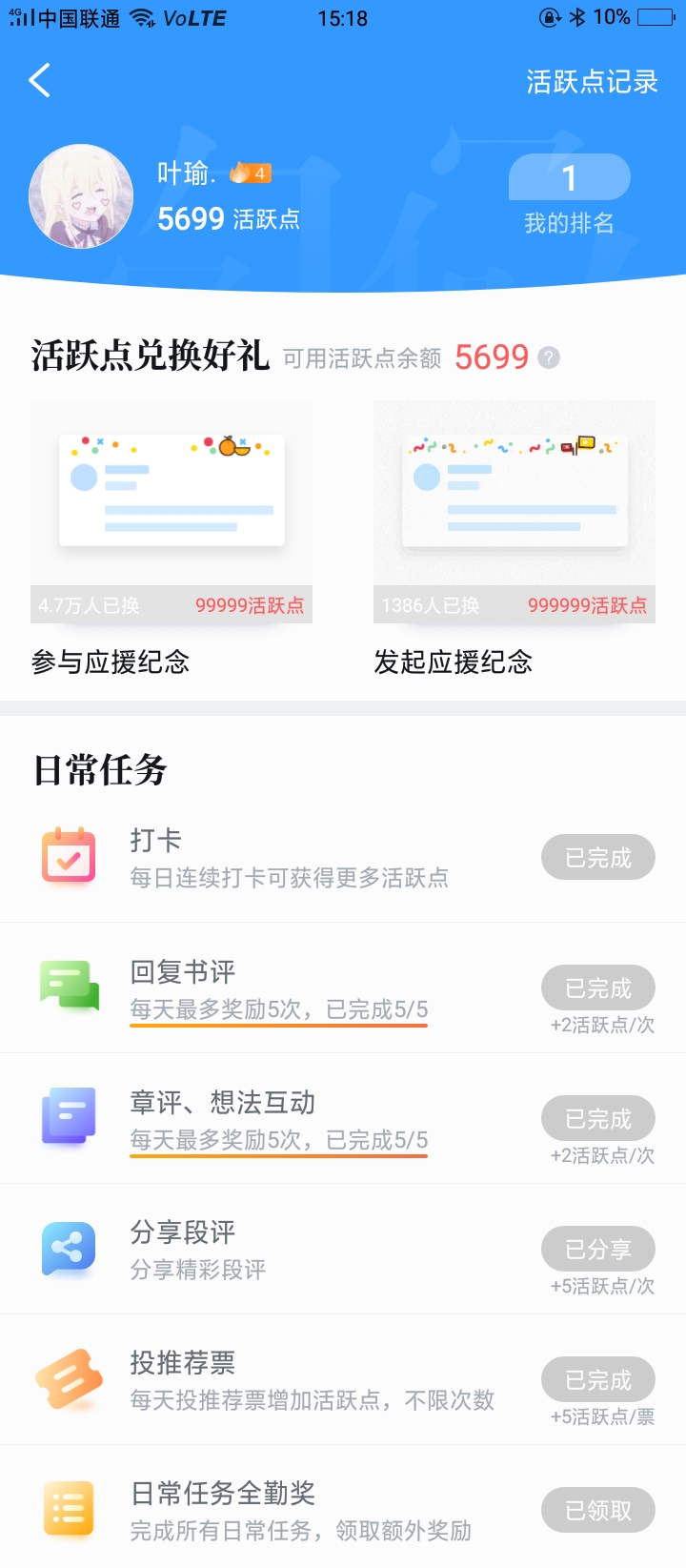Tap 已领取 button for 日常任务全勤奖
Image resolution: width=686 pixels, height=1568 pixels.
click(597, 1511)
